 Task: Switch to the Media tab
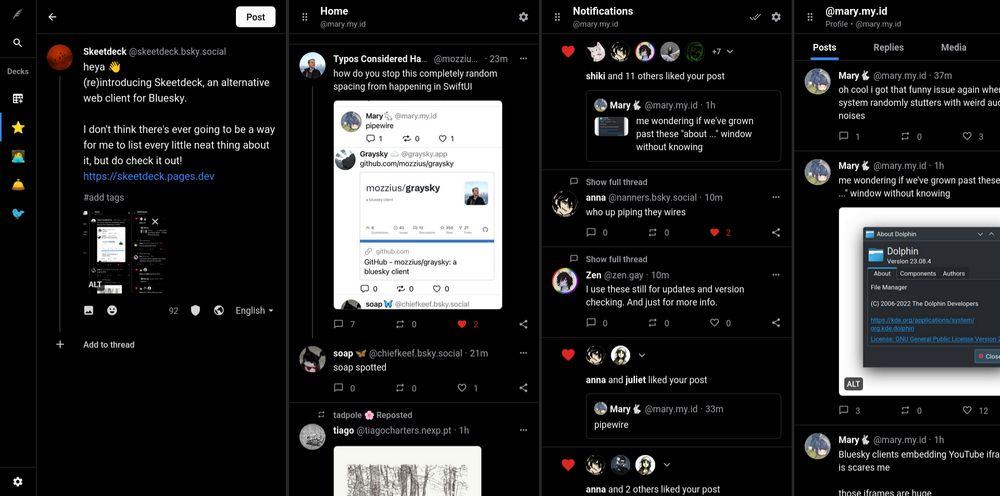(x=953, y=47)
